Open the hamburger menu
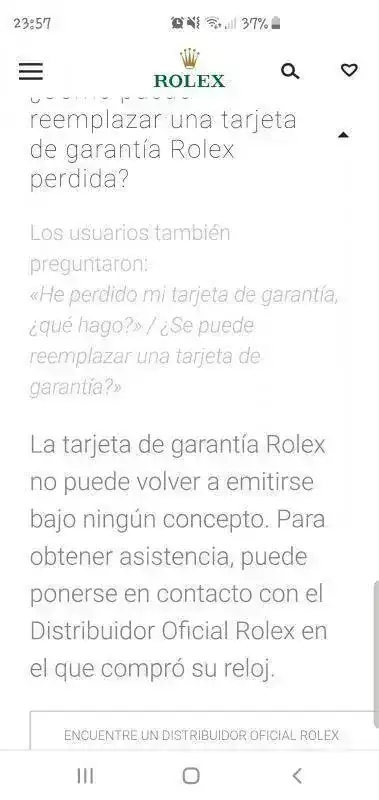 click(31, 71)
